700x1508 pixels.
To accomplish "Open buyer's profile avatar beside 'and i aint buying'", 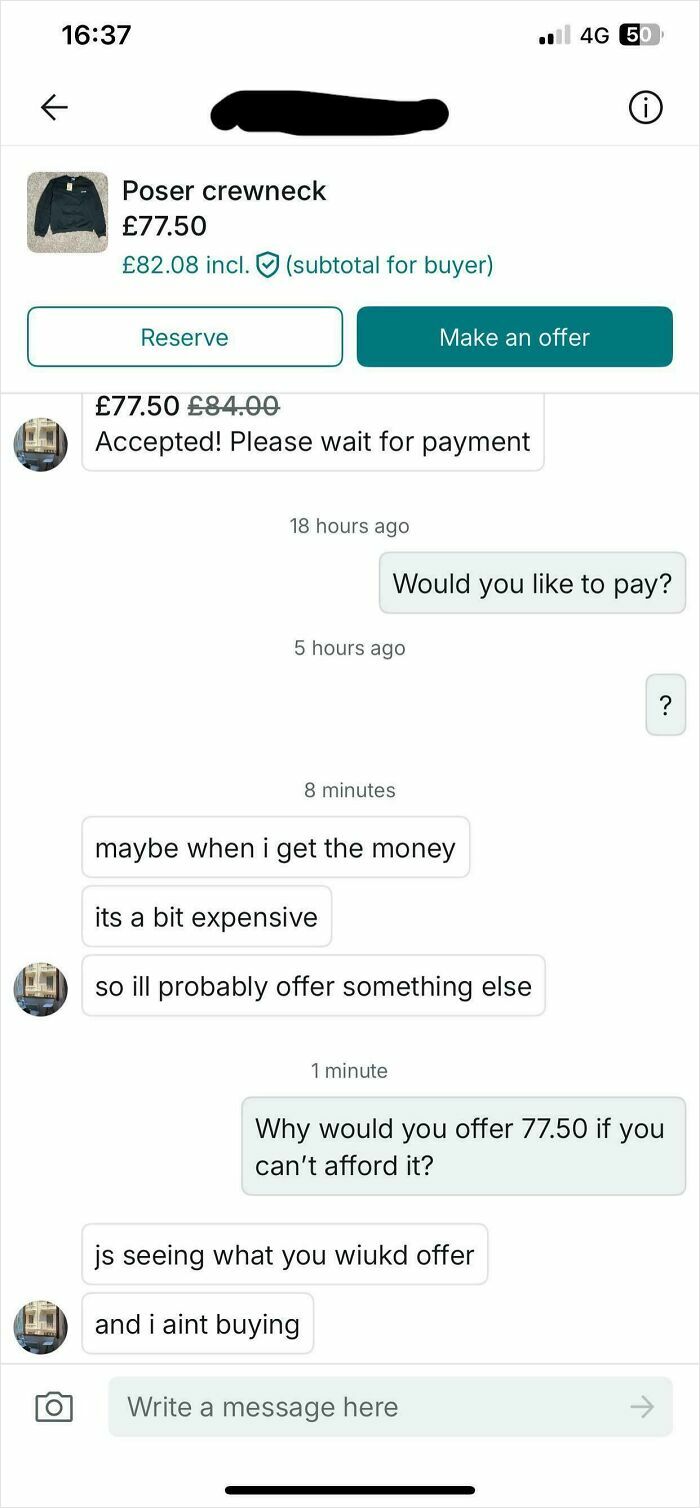I will [x=40, y=1327].
